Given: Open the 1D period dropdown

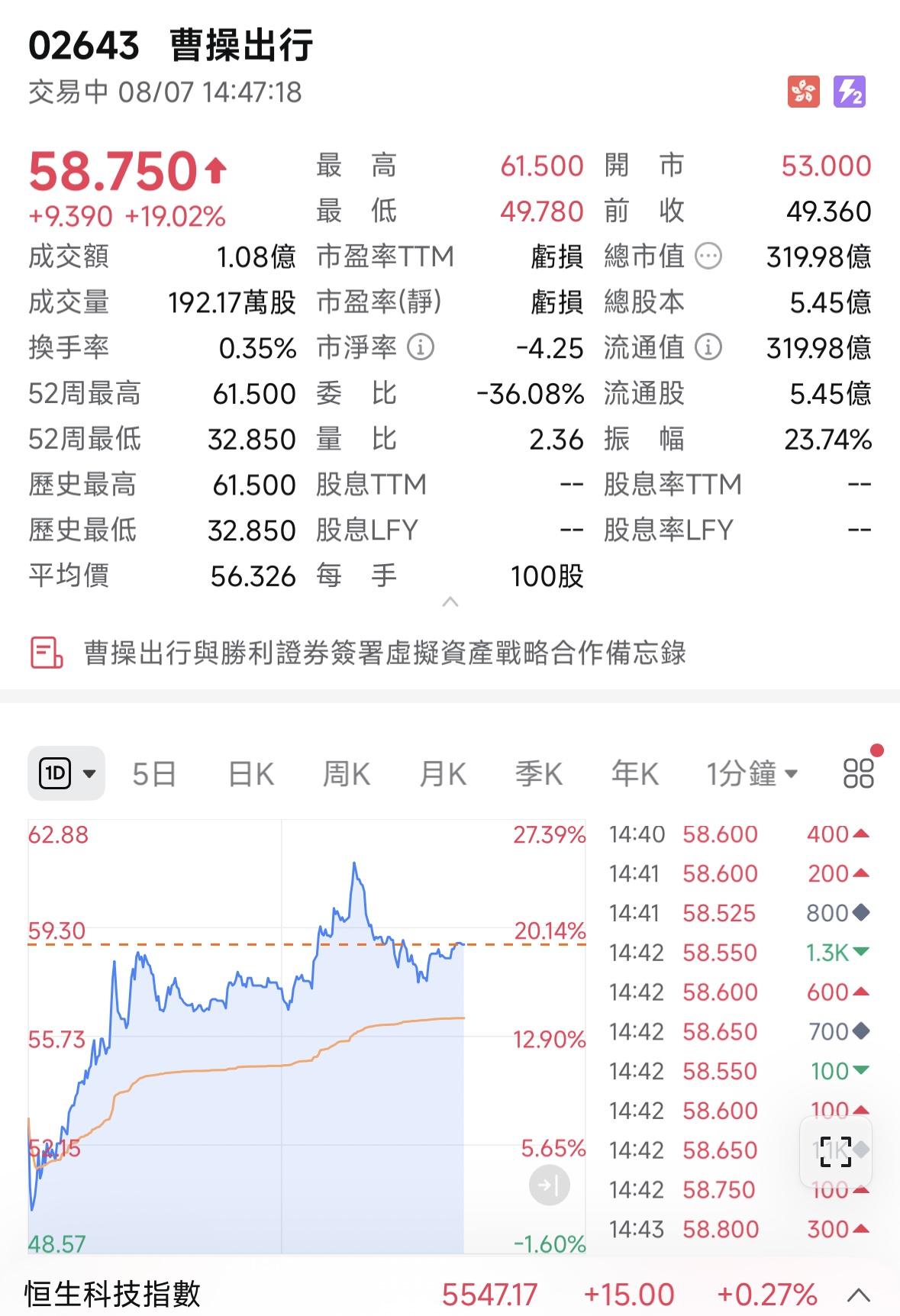Looking at the screenshot, I should [67, 773].
